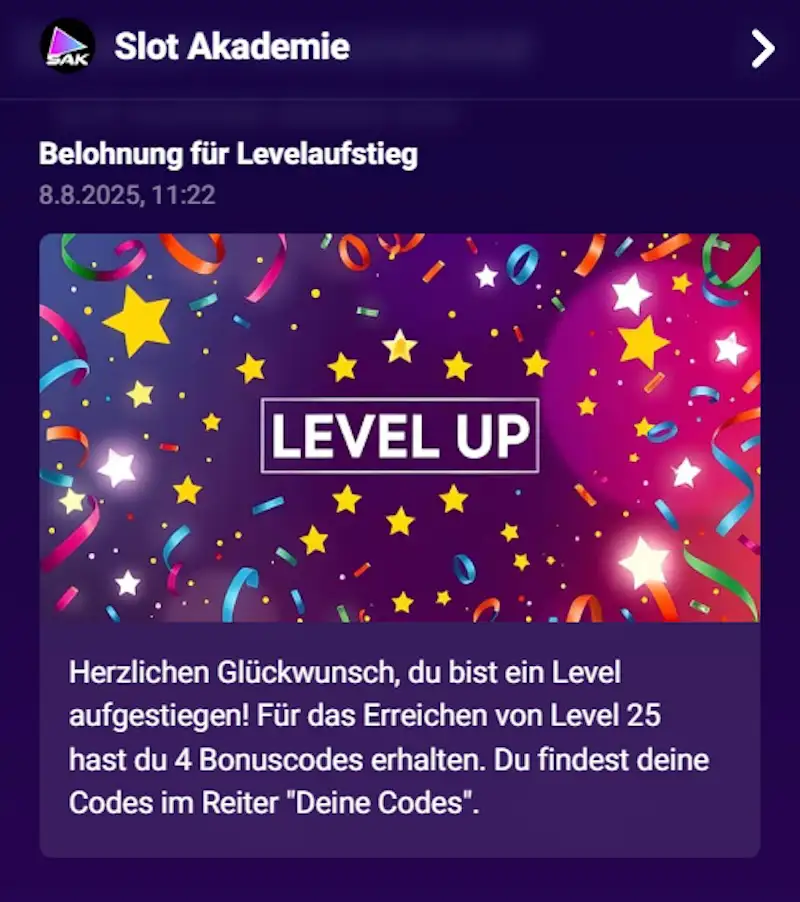Select the circular app icon beside the header
Screen dimensions: 800x902
coord(63,47)
